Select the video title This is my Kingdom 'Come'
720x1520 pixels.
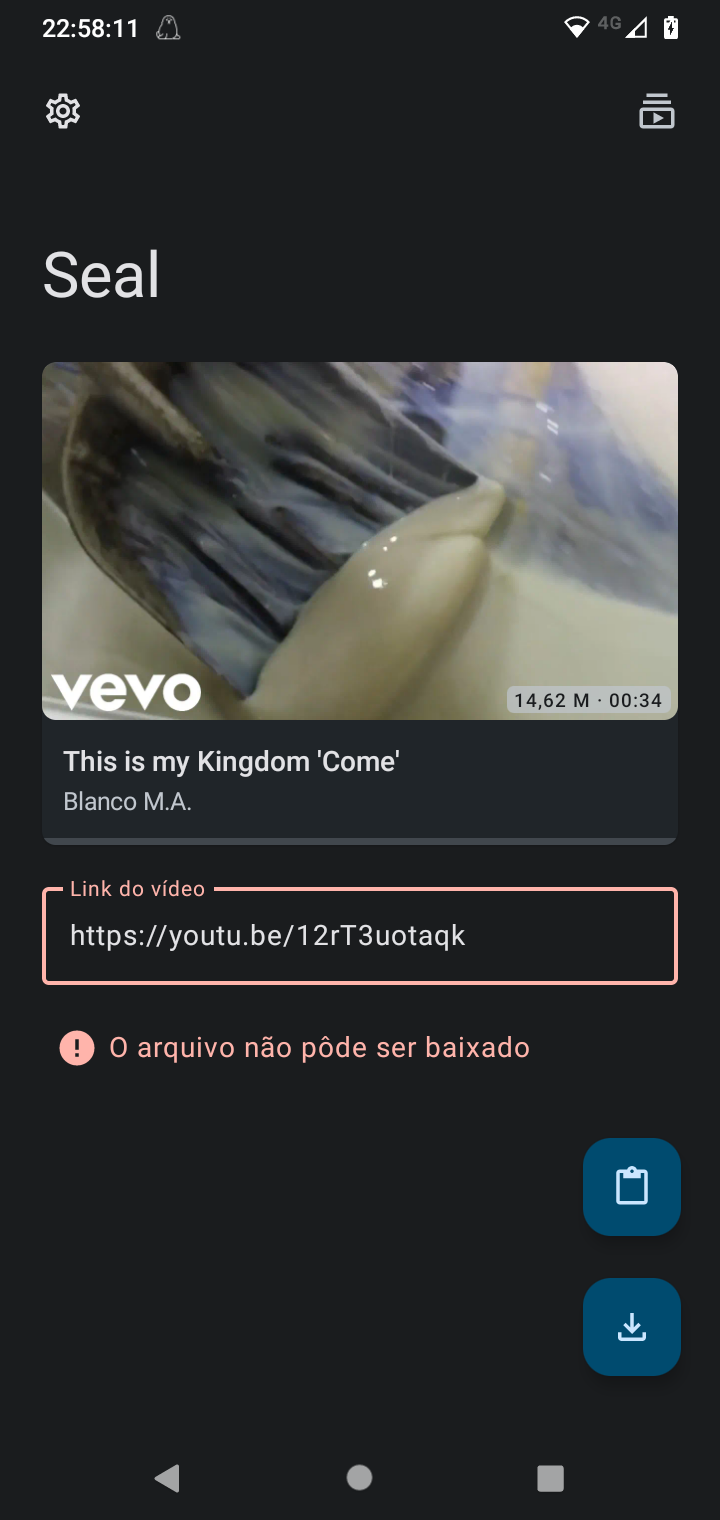tap(231, 761)
